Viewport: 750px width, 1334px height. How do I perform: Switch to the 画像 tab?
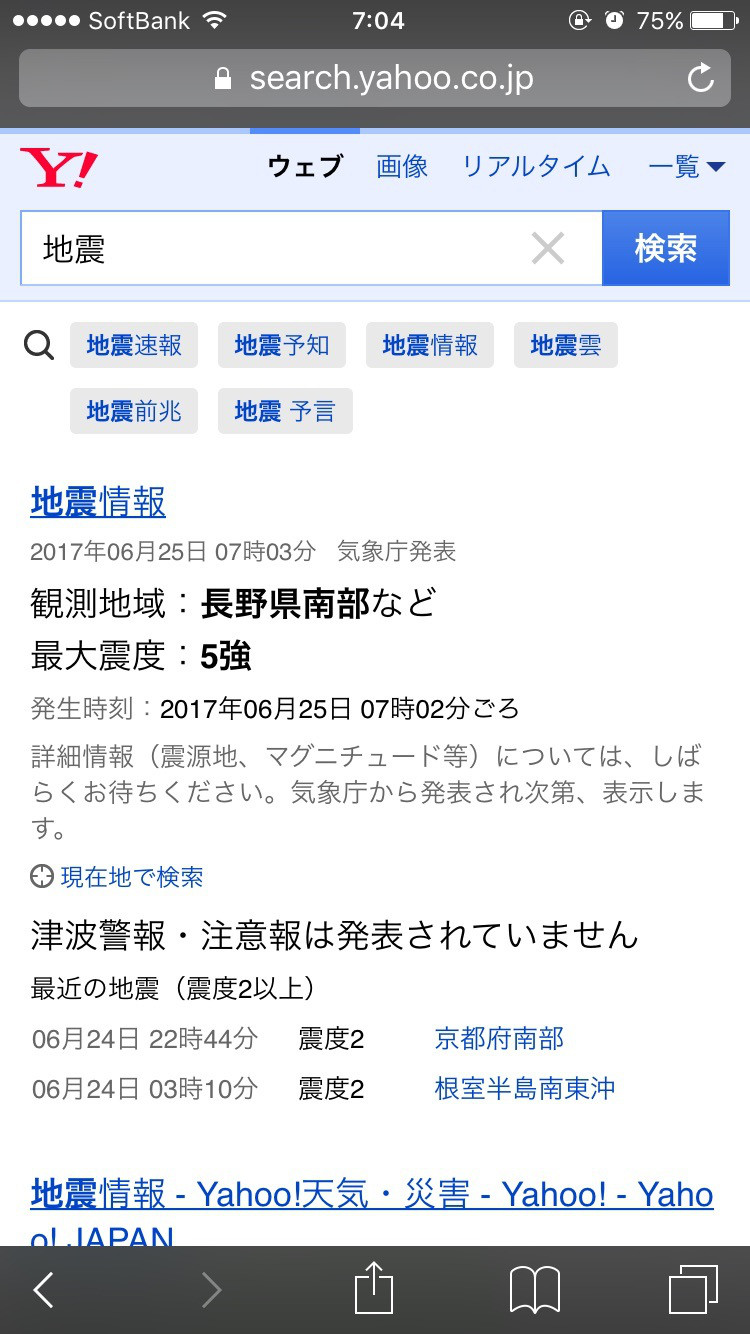tap(402, 166)
